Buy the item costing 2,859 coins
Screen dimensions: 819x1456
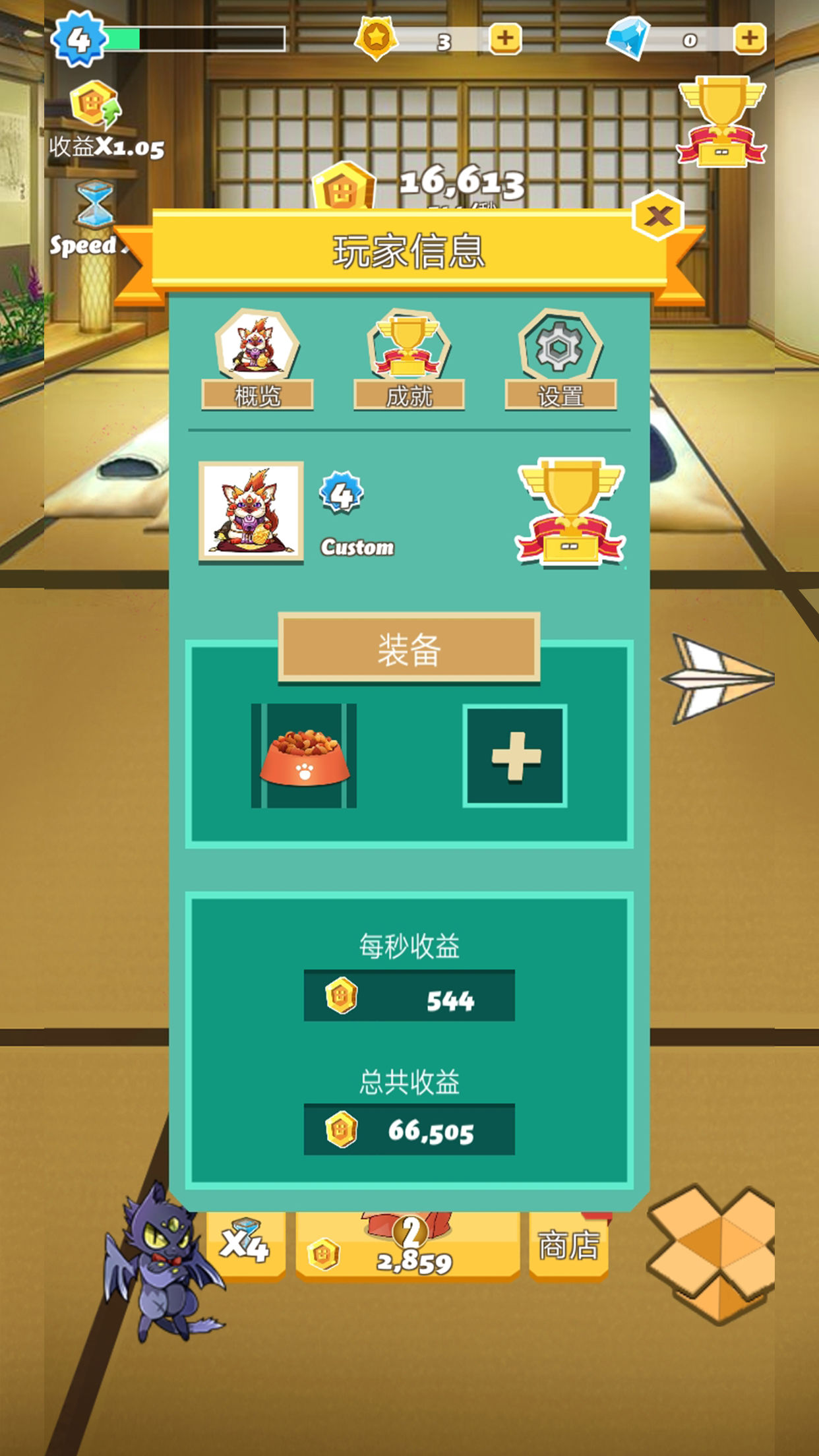408,1246
